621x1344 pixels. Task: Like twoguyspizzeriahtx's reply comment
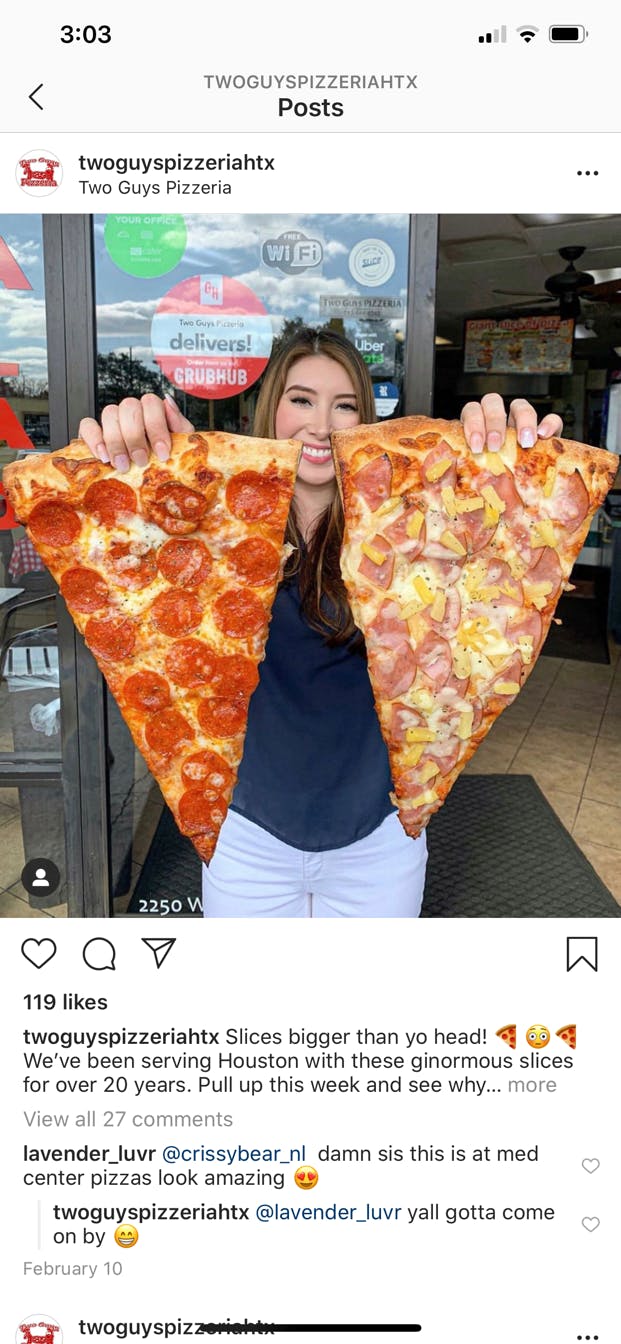[590, 1224]
